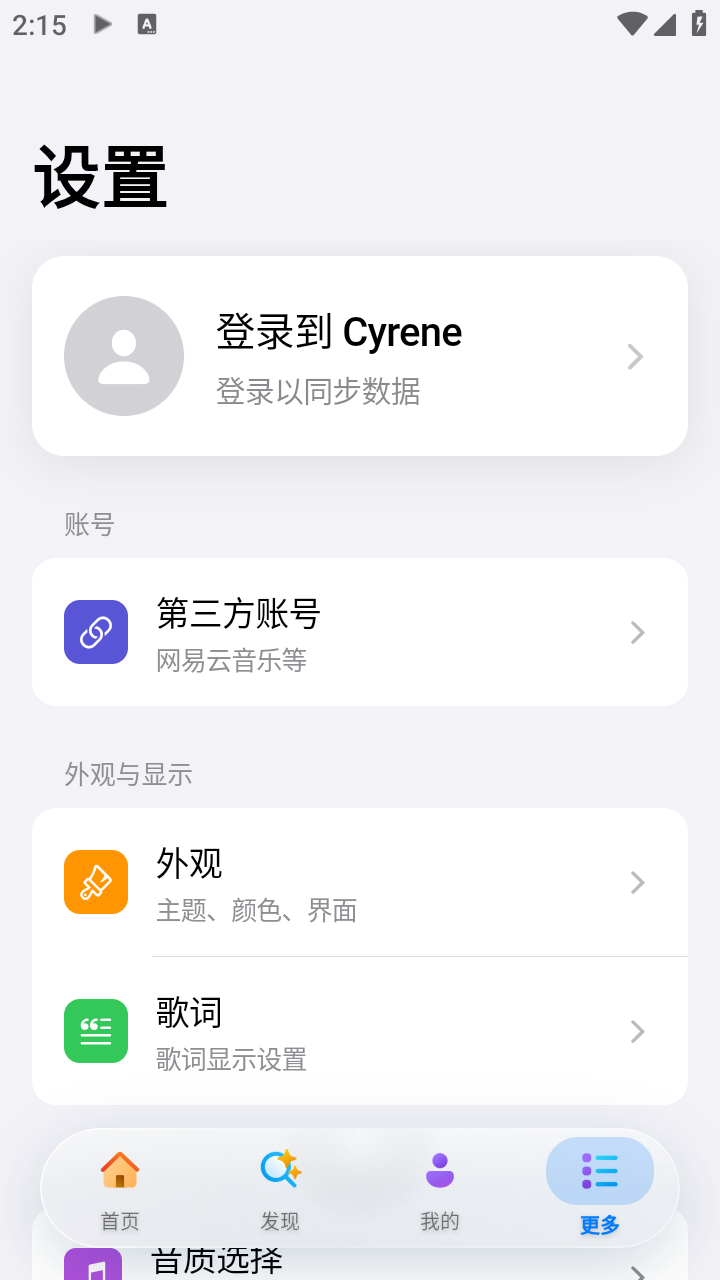
Task: Tap the 发现 discover magnifier icon
Action: (279, 1169)
